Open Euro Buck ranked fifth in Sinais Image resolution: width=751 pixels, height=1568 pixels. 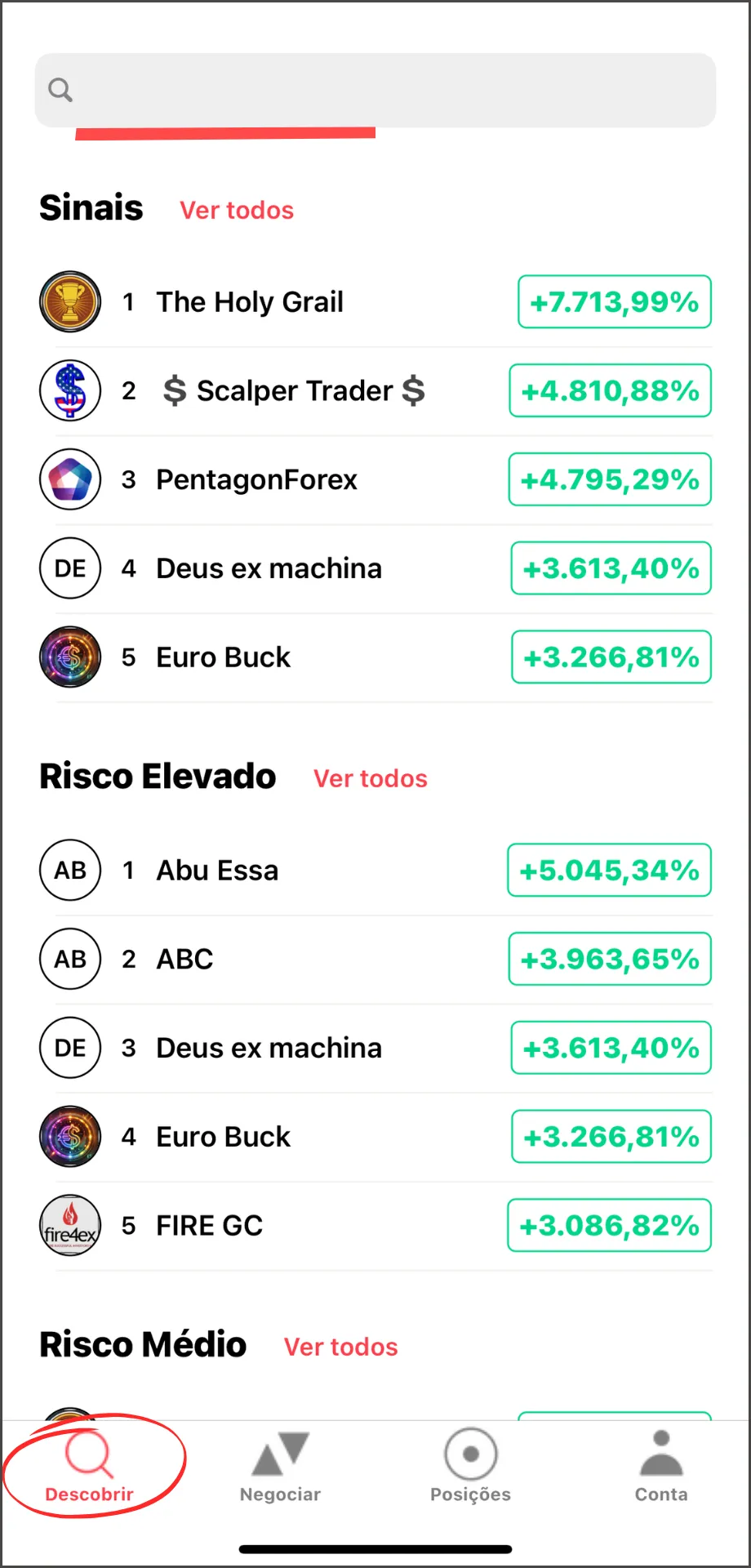[375, 657]
